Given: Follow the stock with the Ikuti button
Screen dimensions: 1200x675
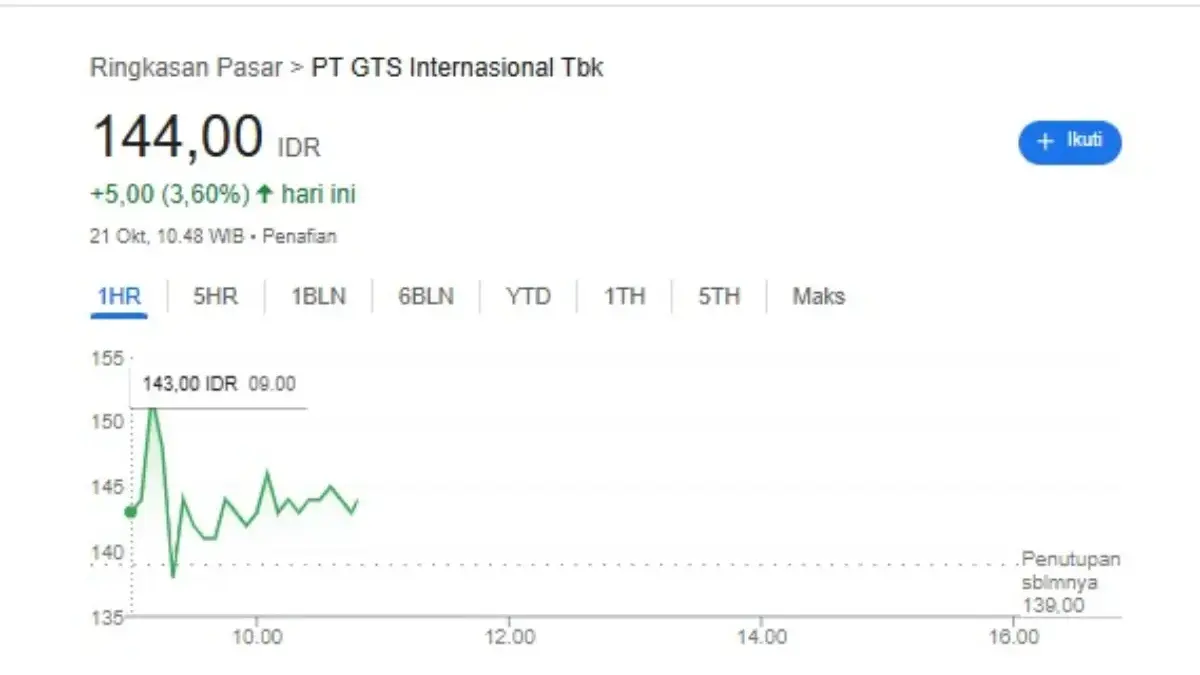Looking at the screenshot, I should click(x=1069, y=142).
